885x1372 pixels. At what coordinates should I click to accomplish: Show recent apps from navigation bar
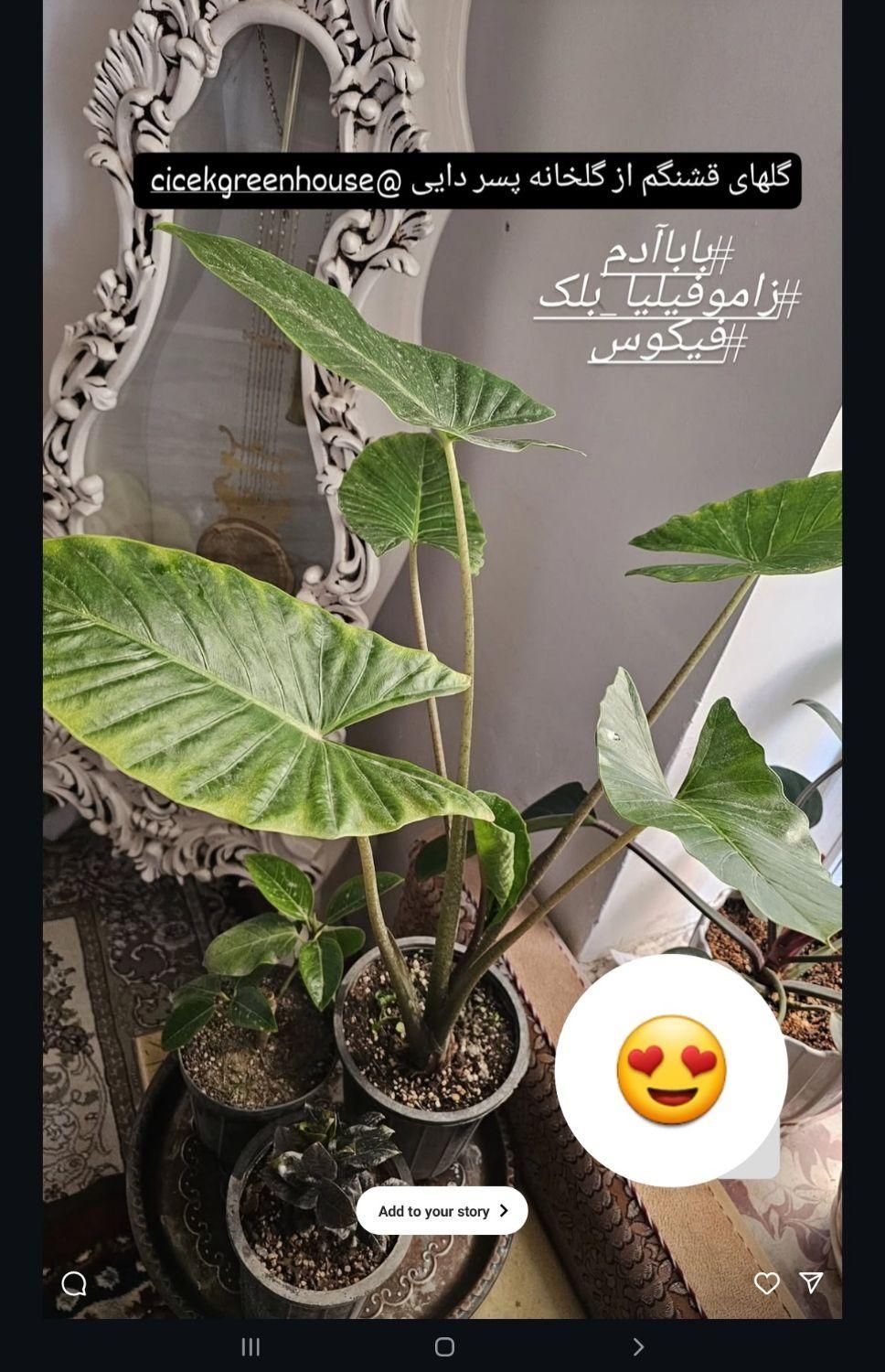[x=251, y=1346]
